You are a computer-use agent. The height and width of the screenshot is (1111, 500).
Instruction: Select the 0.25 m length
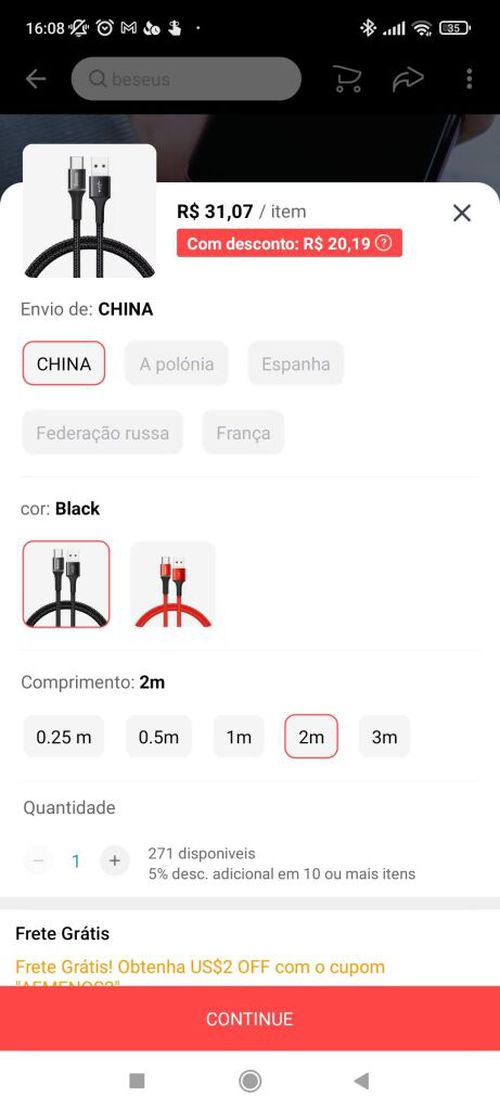(x=64, y=737)
